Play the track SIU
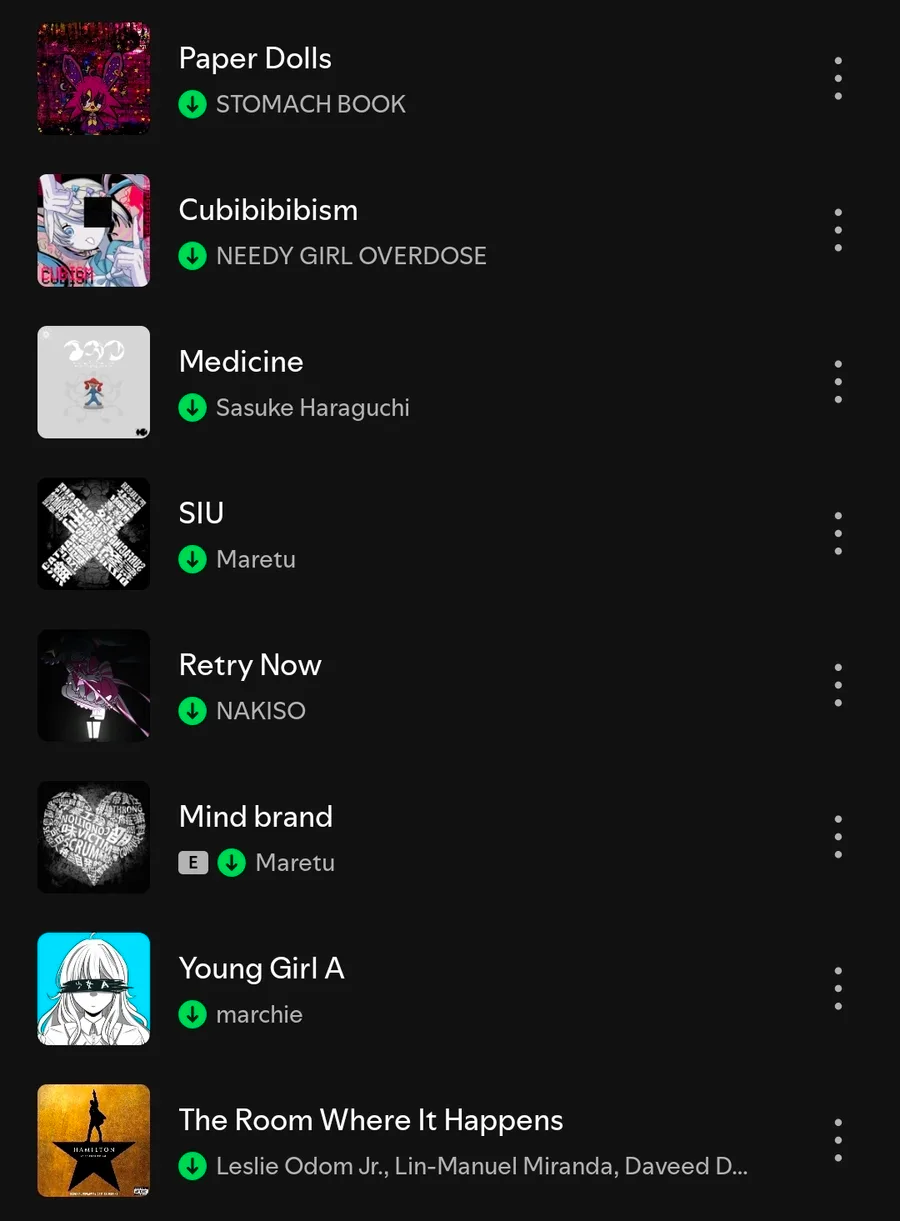Image resolution: width=900 pixels, height=1221 pixels. tap(201, 514)
